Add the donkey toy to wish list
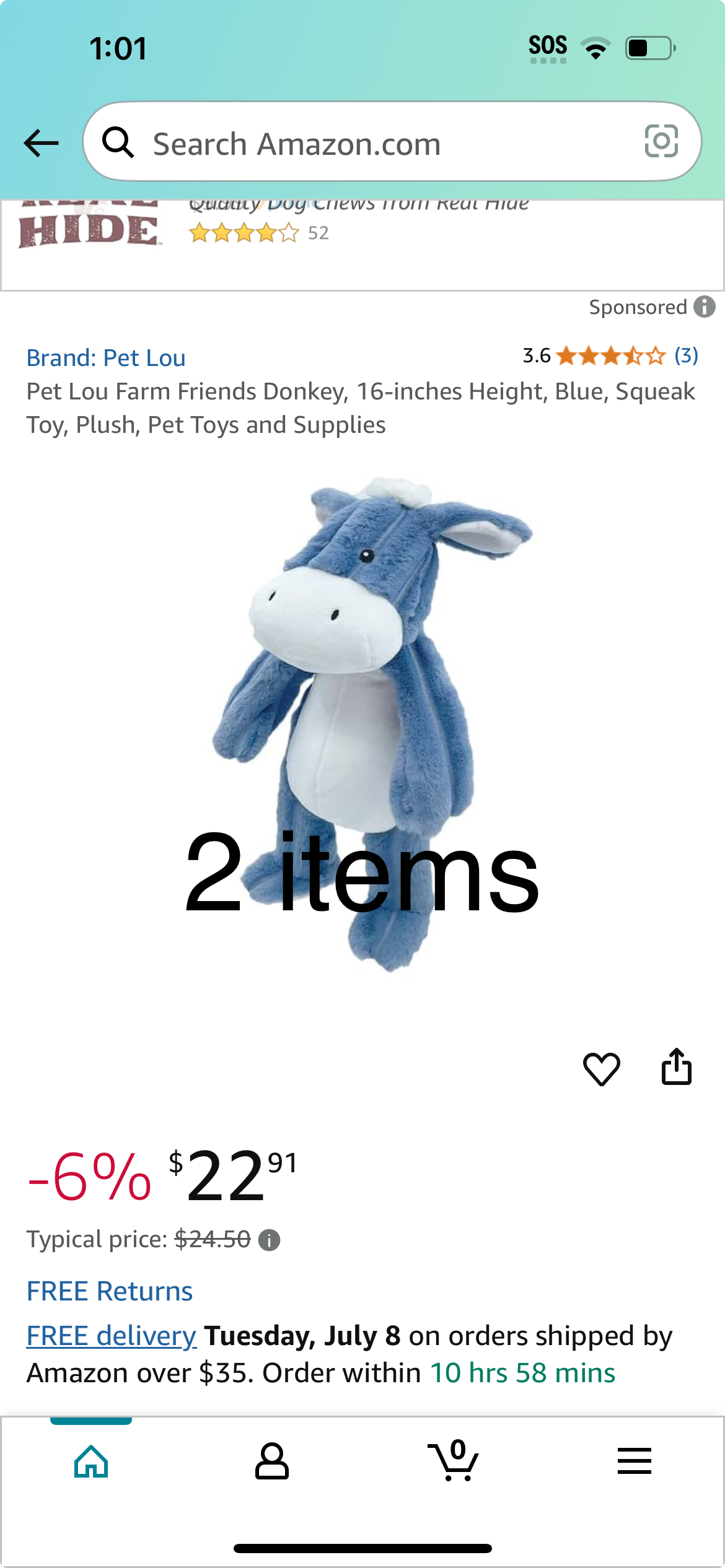This screenshot has width=725, height=1568. click(601, 1068)
